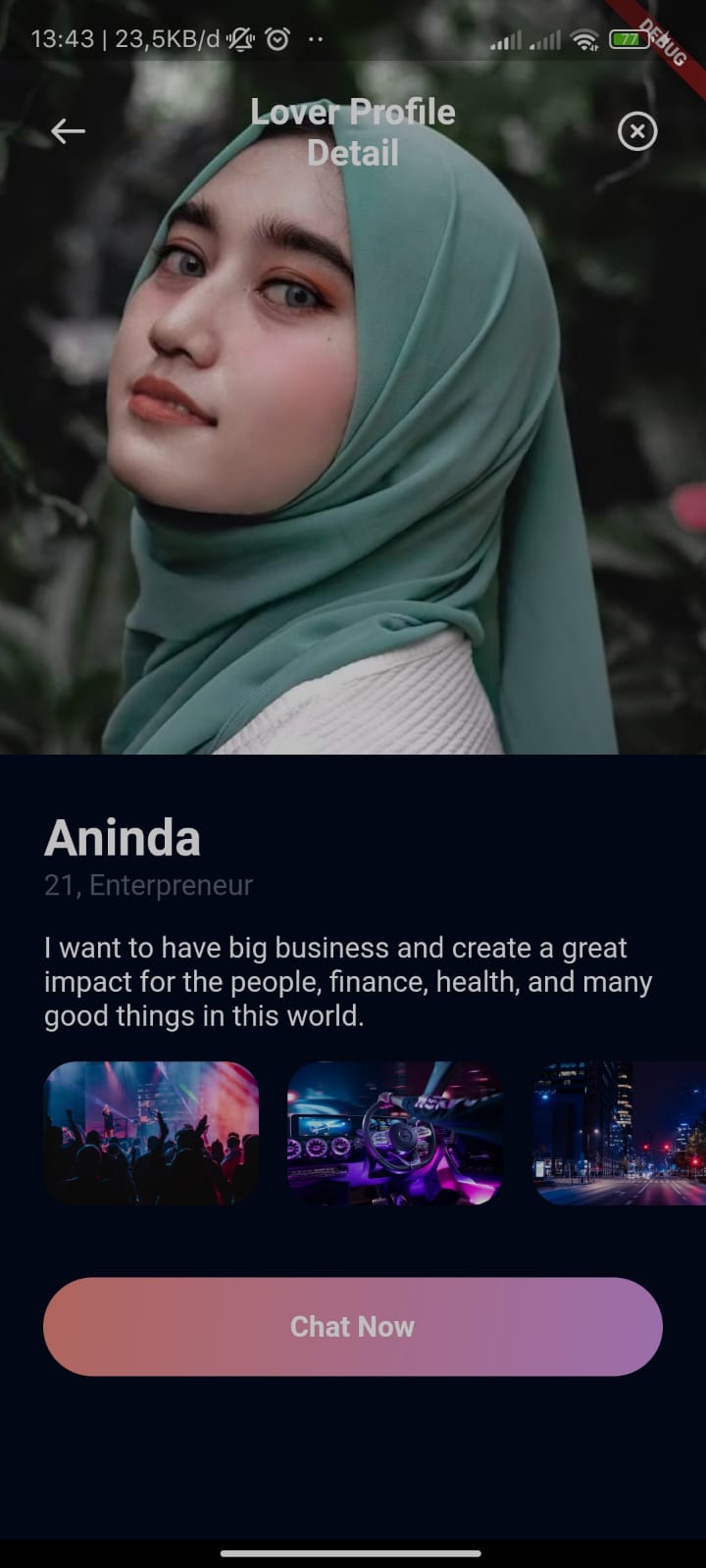Tap the '21, Enterpreneur' subtitle text
This screenshot has height=1568, width=706.
tap(147, 885)
